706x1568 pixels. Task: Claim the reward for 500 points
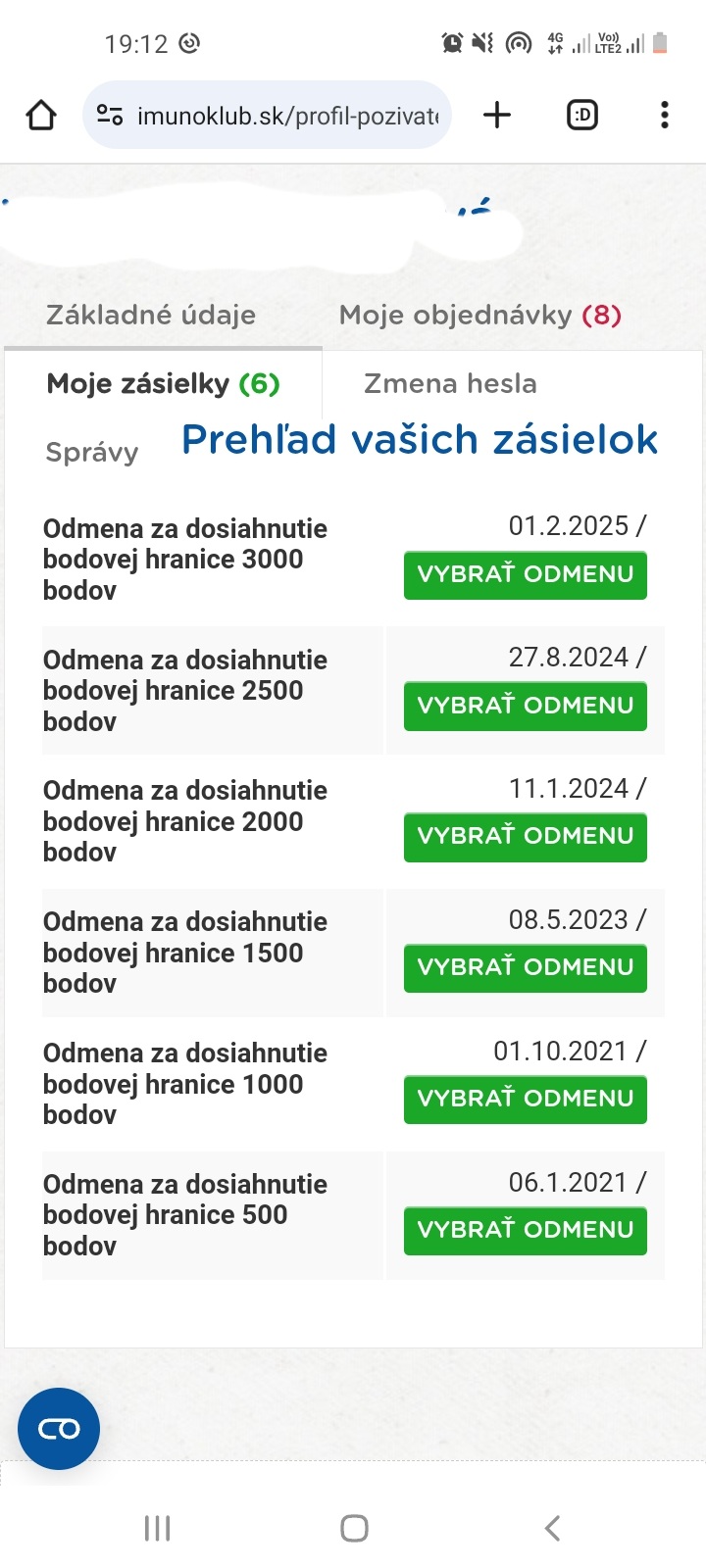coord(526,1230)
